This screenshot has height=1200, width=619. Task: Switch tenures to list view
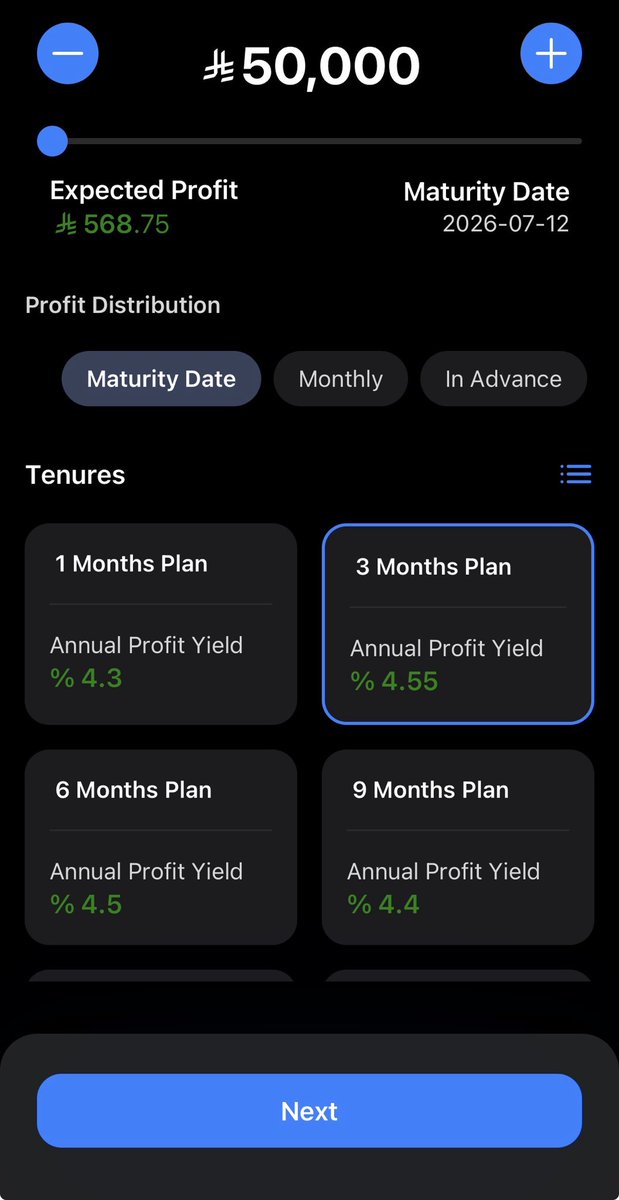pyautogui.click(x=576, y=474)
